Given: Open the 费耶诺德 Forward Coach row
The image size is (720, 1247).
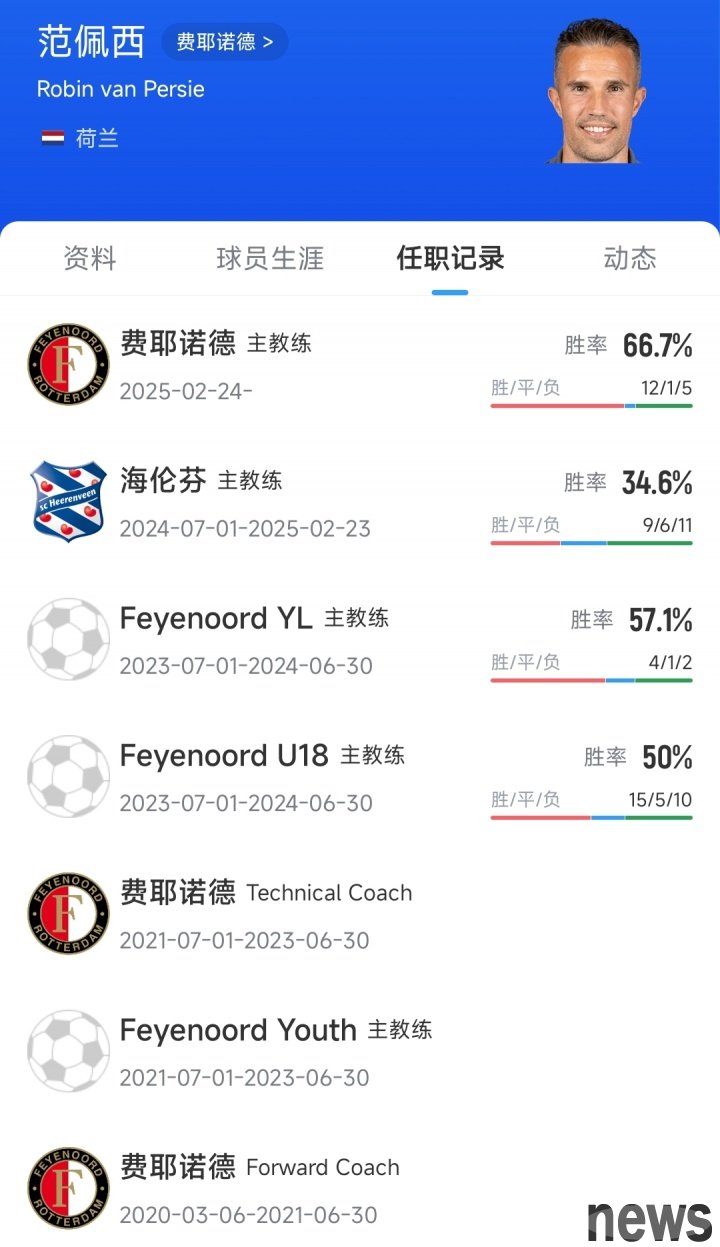Looking at the screenshot, I should pyautogui.click(x=360, y=1187).
